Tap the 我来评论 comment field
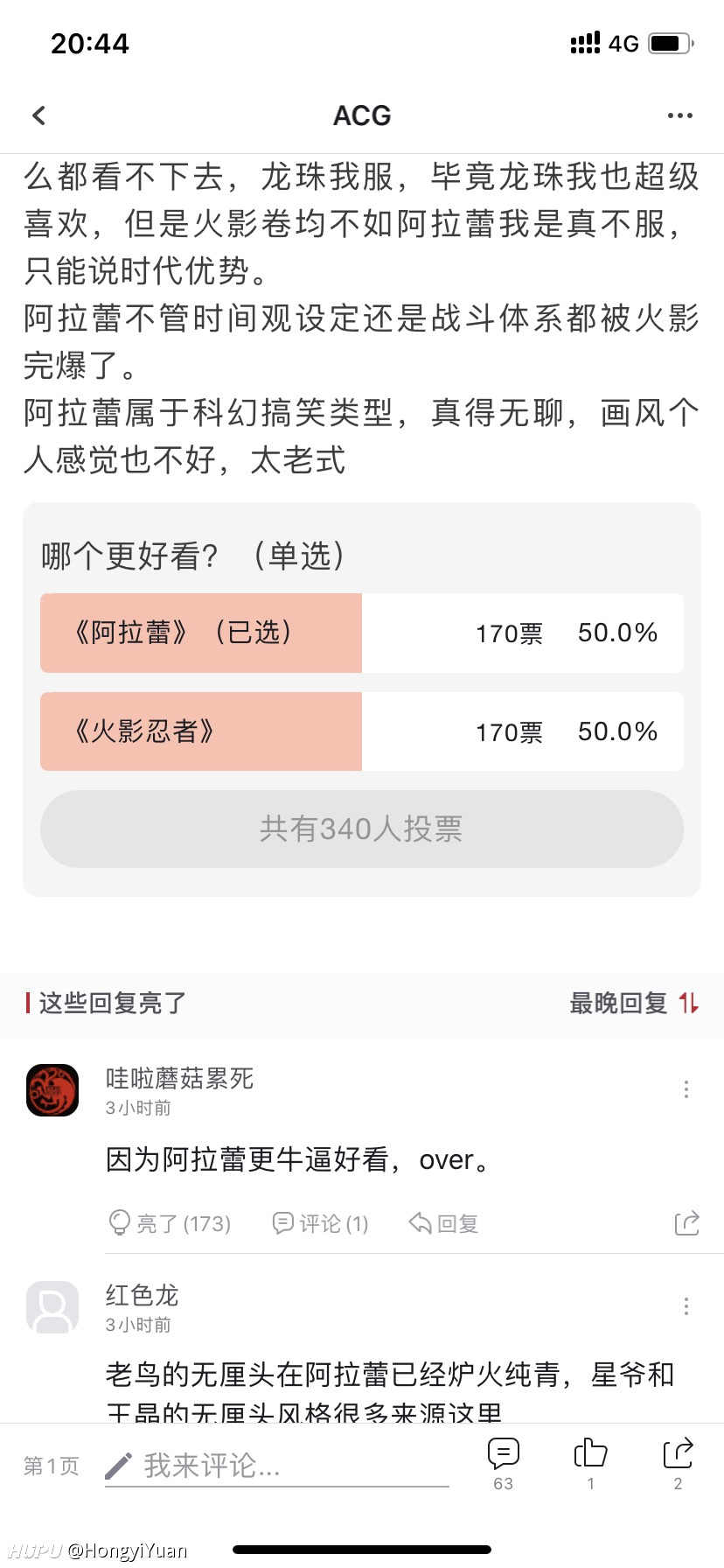Image resolution: width=724 pixels, height=1568 pixels. tap(277, 1466)
